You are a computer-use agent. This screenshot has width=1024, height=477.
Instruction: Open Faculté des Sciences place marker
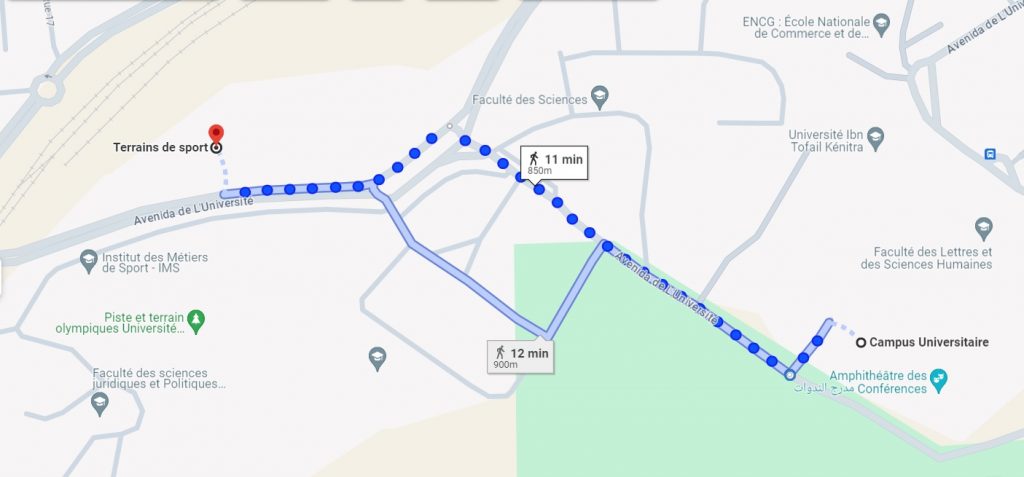point(599,98)
